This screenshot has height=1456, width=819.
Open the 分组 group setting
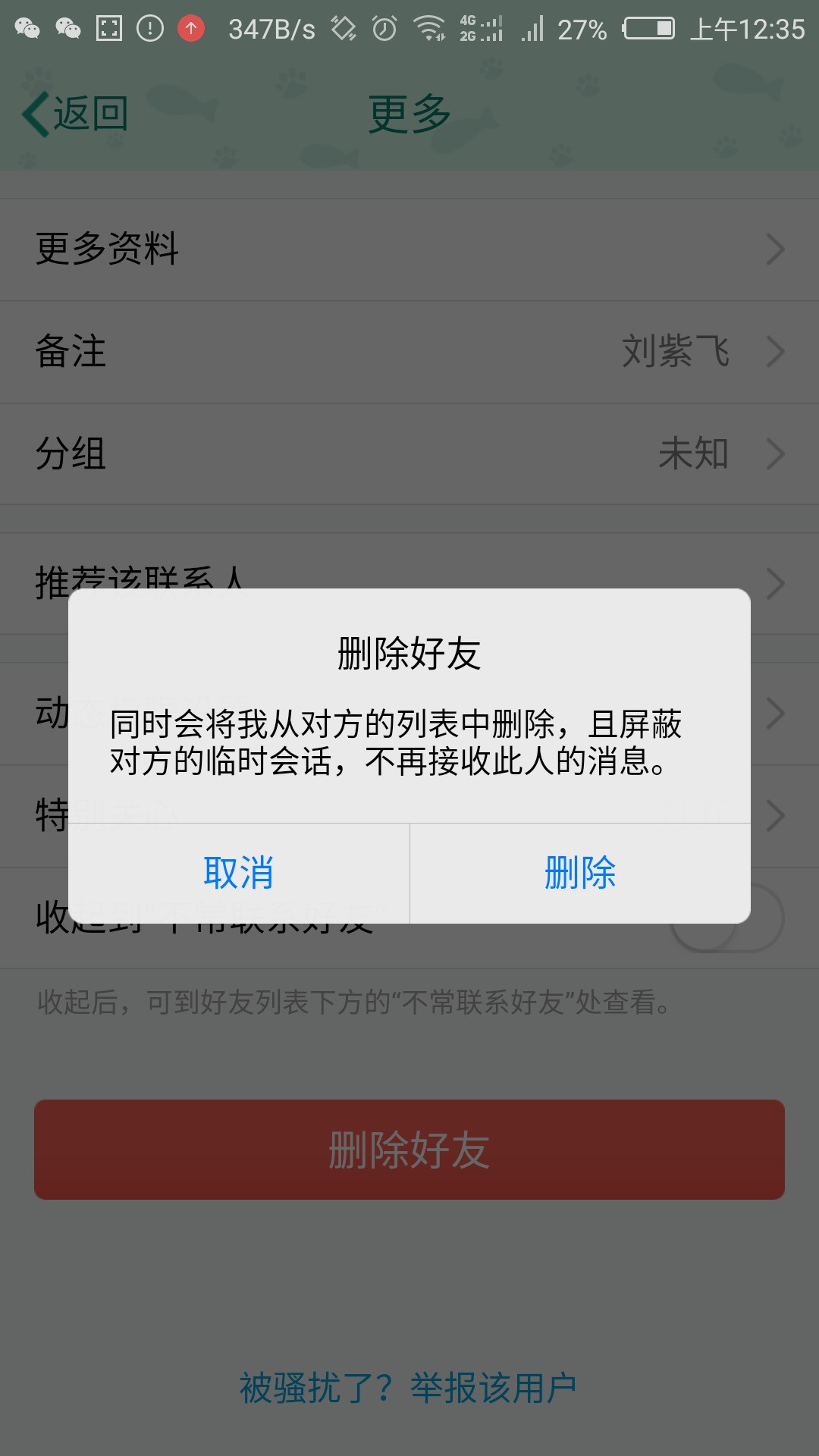[x=409, y=454]
